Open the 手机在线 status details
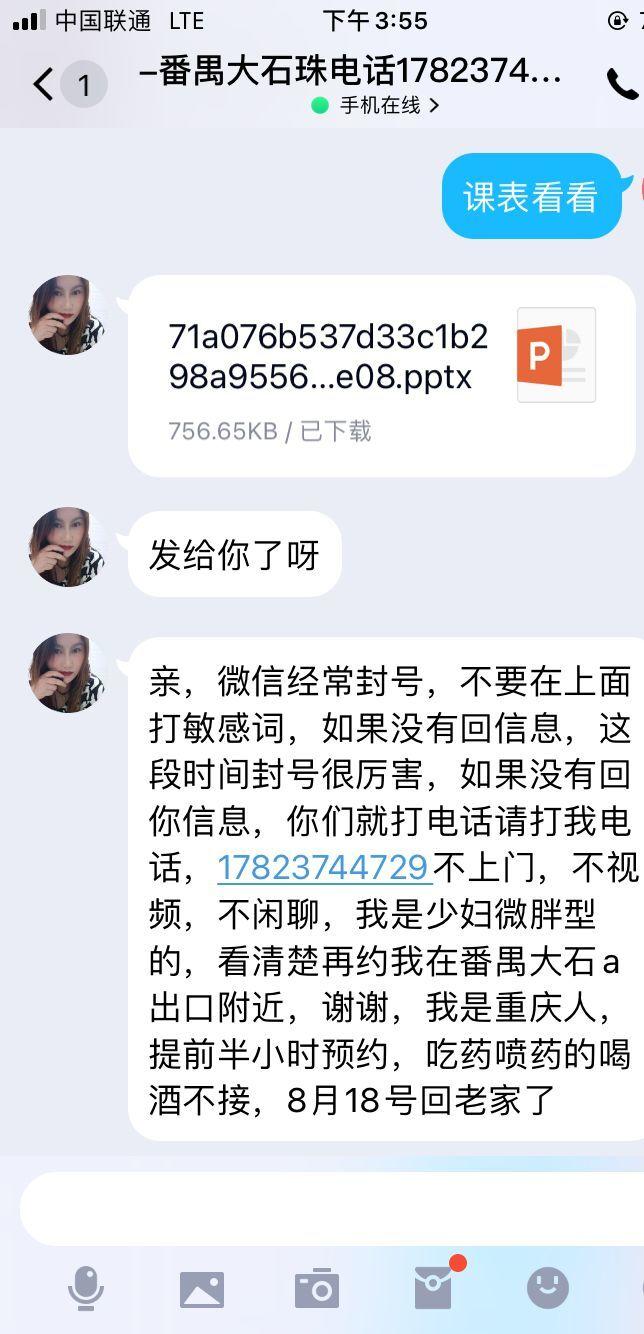 tap(378, 105)
